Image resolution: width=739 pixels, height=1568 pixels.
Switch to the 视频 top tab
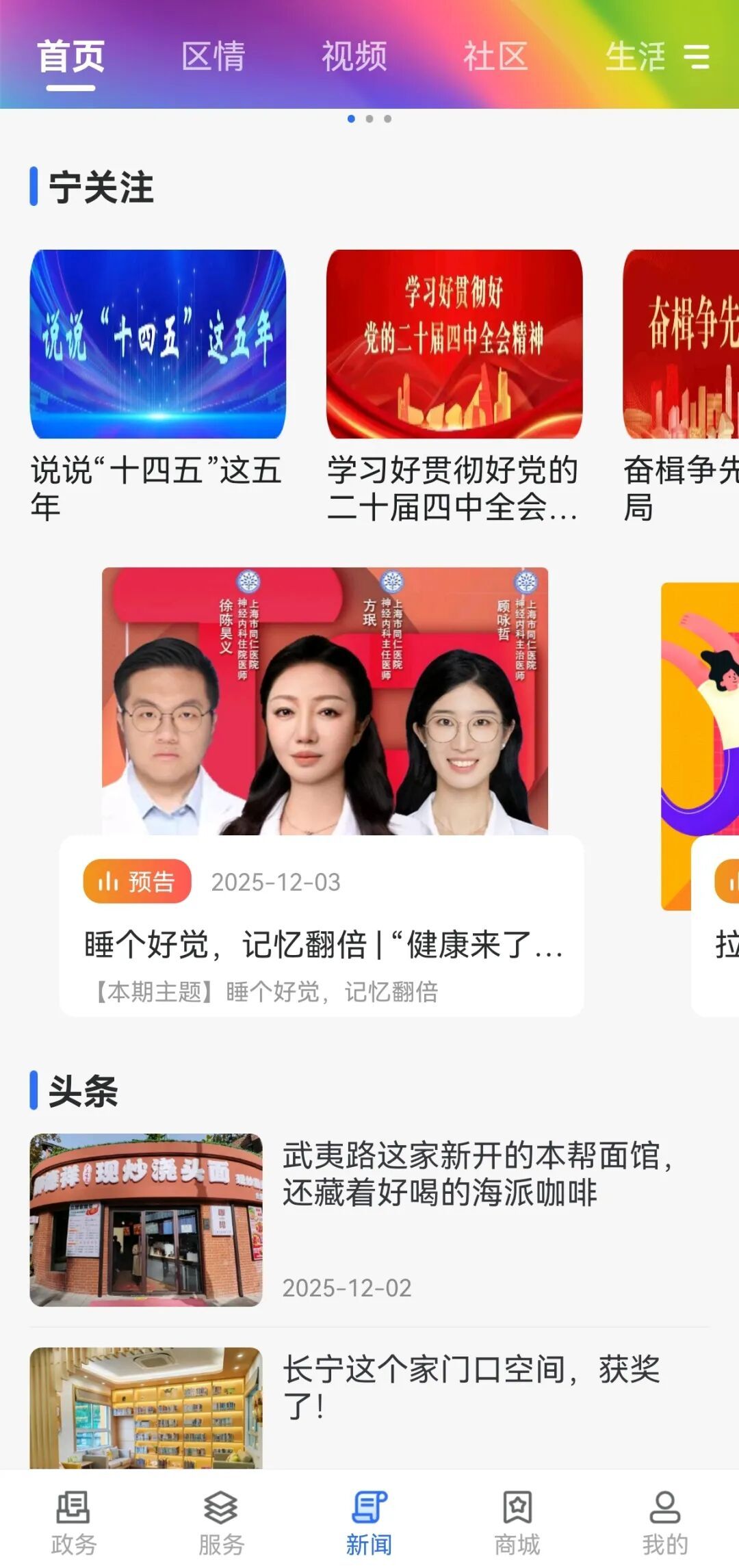point(354,57)
